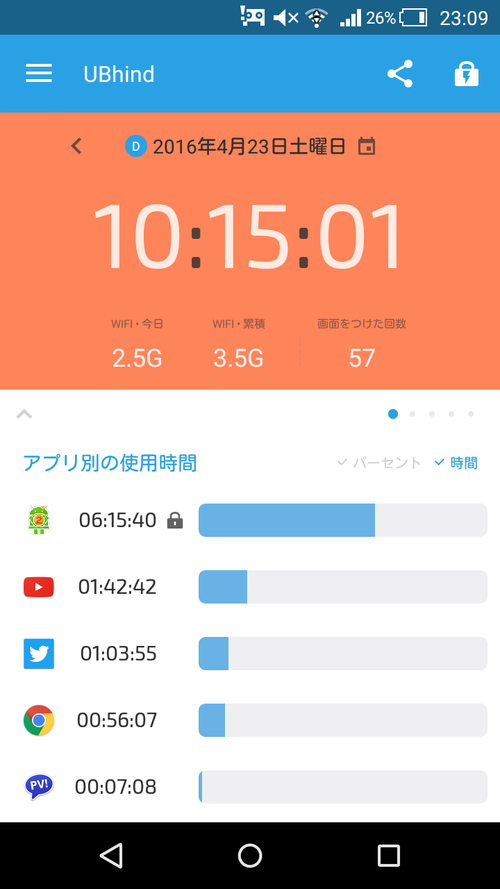Viewport: 500px width, 889px height.
Task: Open the calendar date picker
Action: [366, 146]
